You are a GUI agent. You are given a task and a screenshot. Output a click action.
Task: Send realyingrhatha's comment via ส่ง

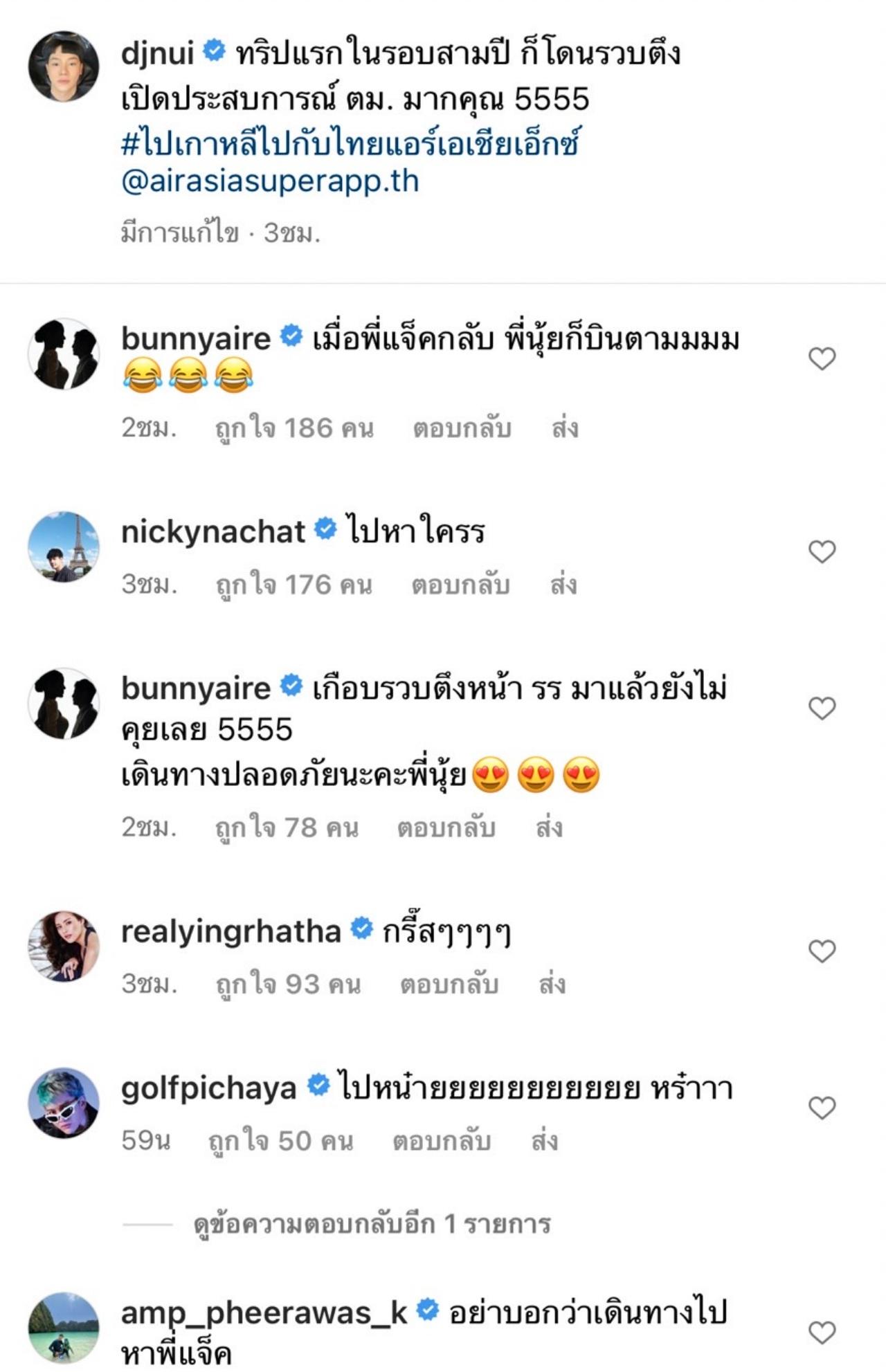[552, 984]
